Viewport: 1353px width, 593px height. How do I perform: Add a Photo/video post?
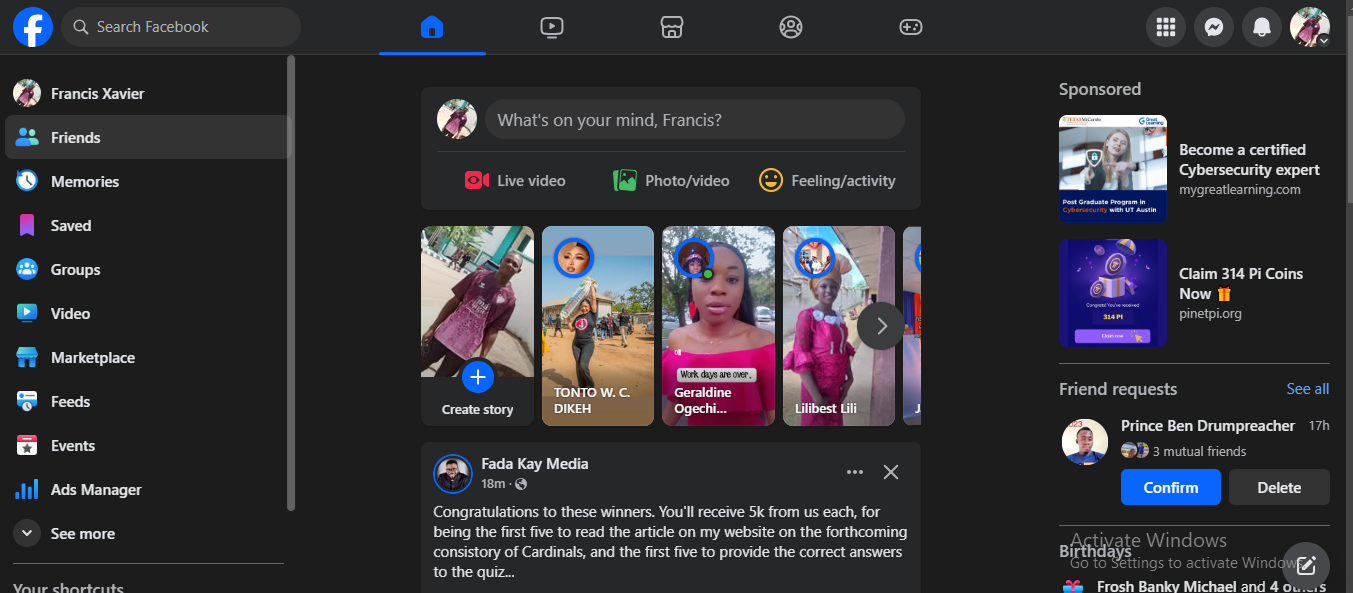pos(671,181)
